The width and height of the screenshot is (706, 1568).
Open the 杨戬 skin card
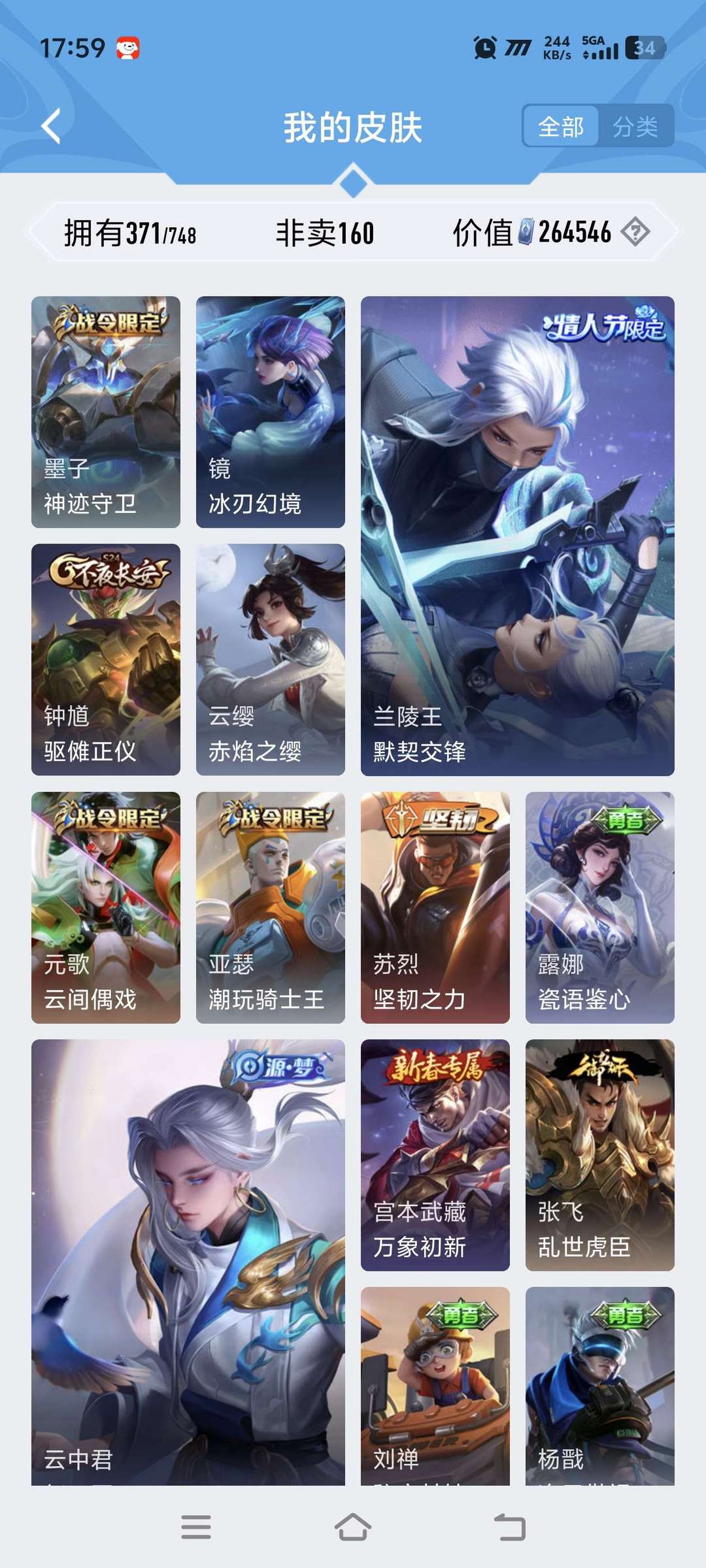pos(600,1386)
